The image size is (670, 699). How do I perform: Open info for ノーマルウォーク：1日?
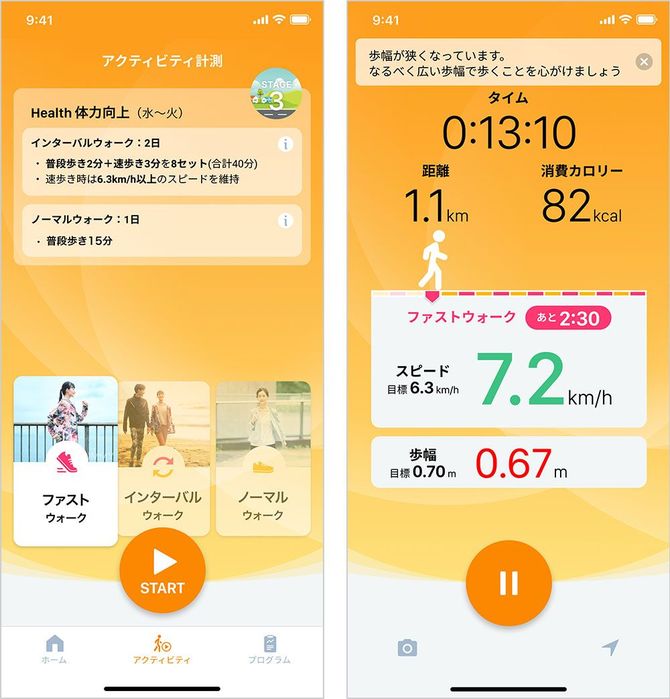point(285,220)
